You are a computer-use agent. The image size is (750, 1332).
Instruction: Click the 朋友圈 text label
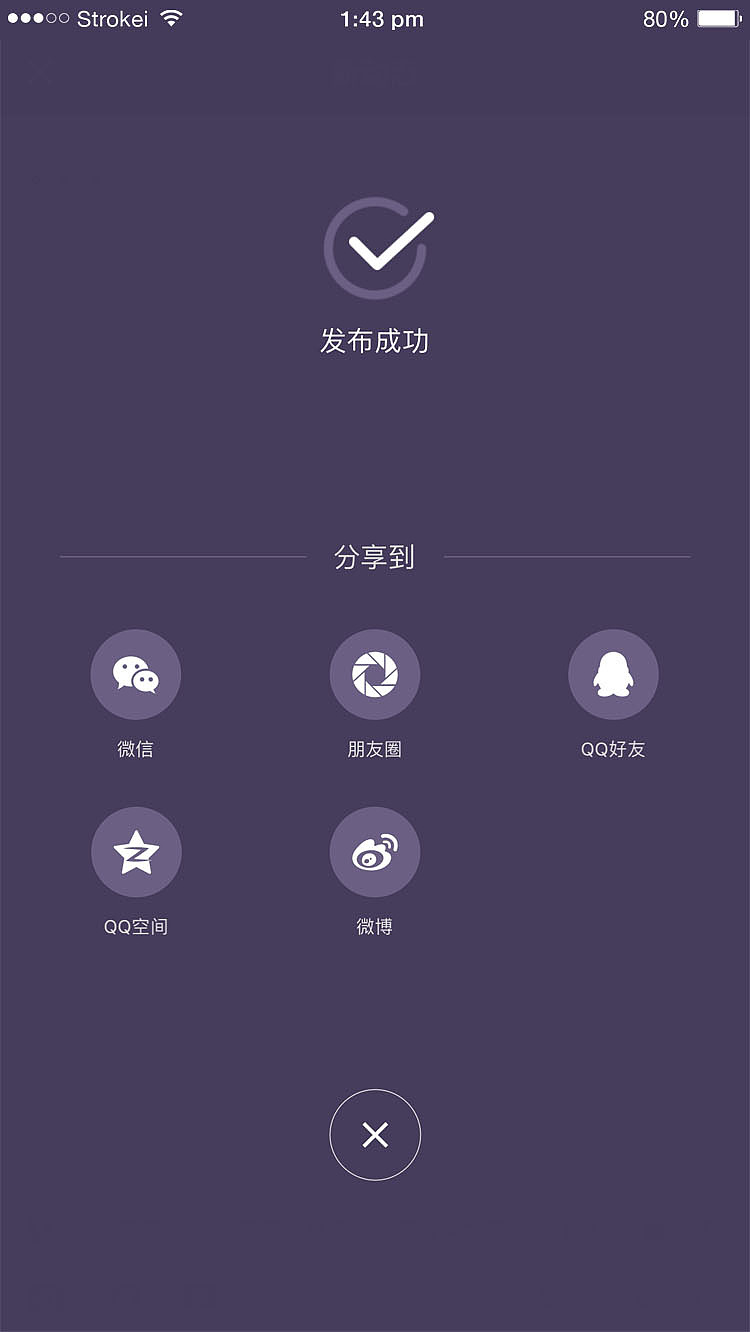click(375, 748)
